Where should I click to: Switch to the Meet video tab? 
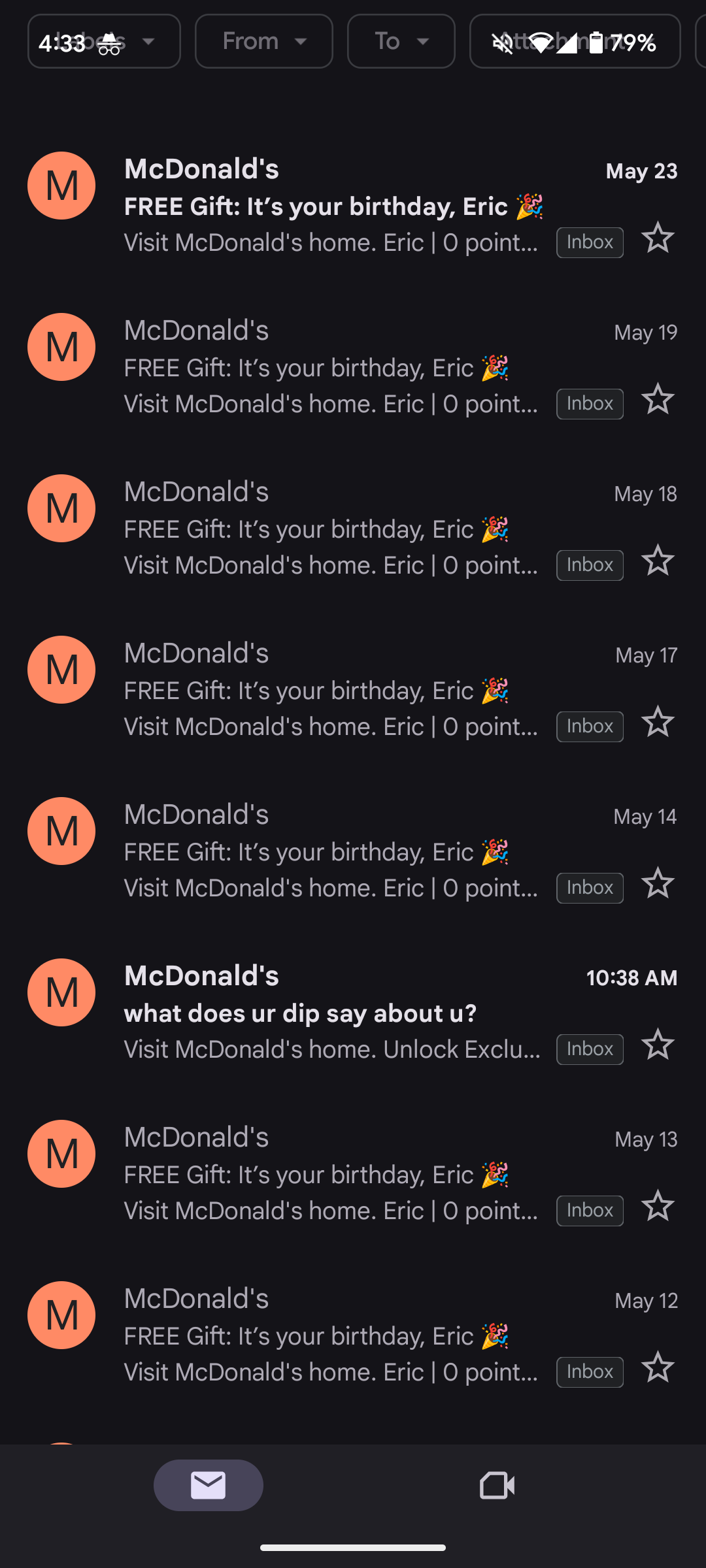coord(497,1485)
